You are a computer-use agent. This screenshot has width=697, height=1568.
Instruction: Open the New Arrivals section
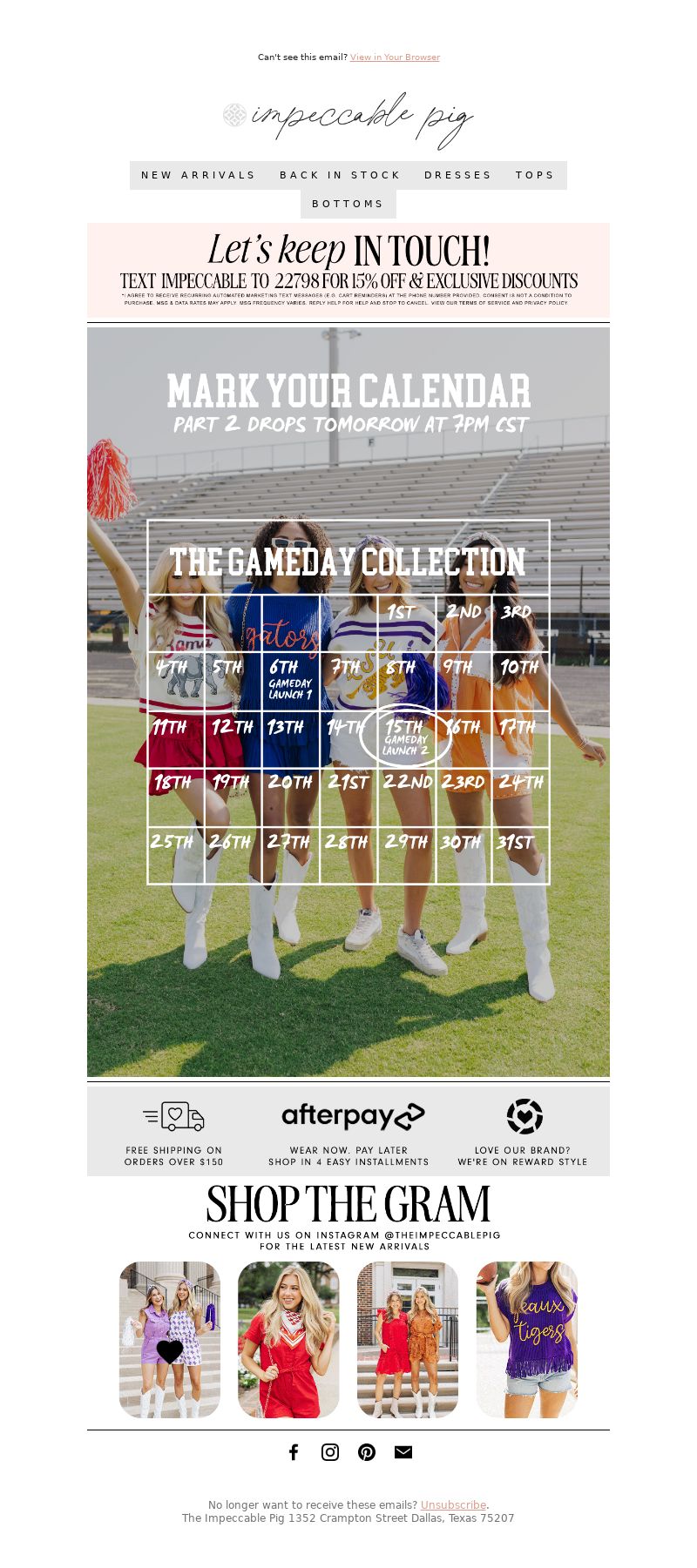pos(199,175)
